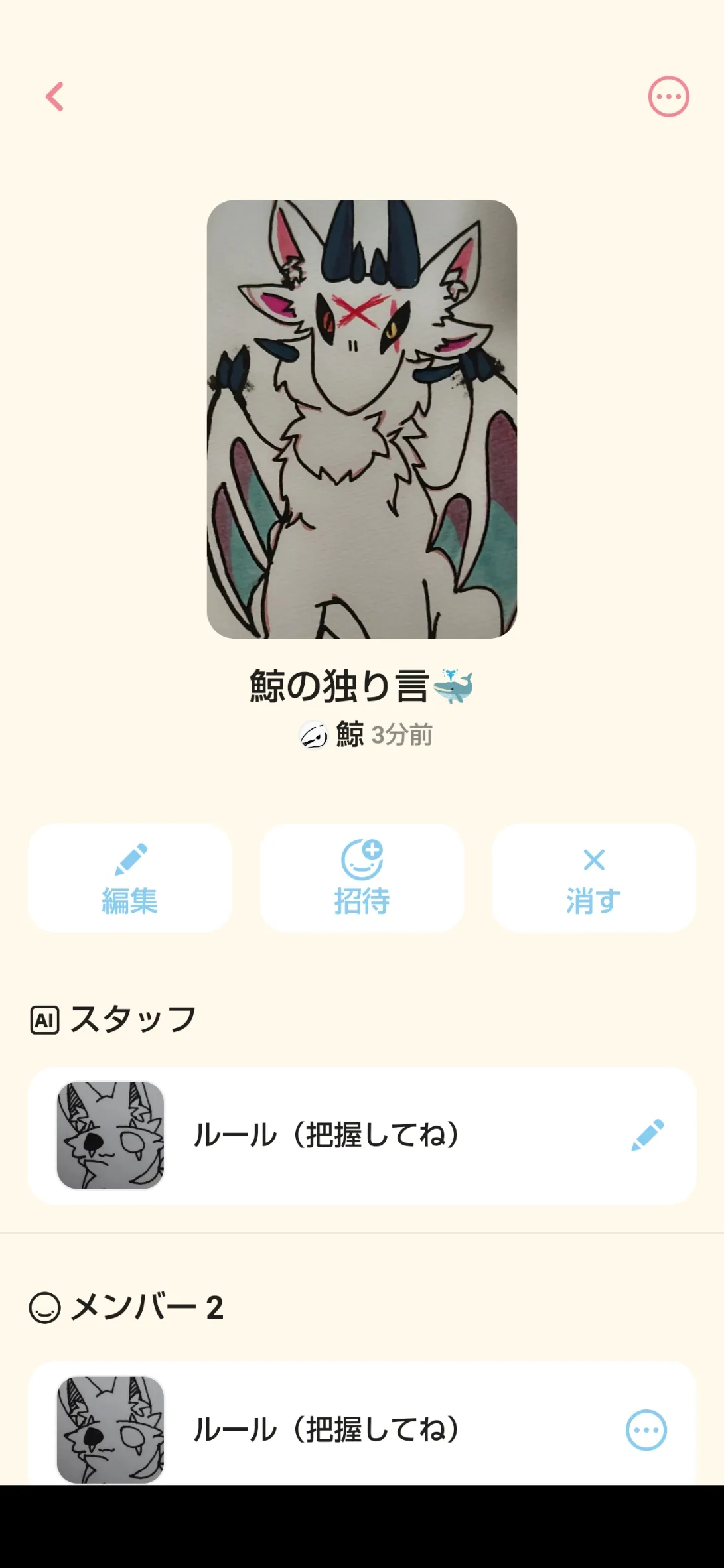Invite someone with the 招待 button
Screen dimensions: 724x1568
pyautogui.click(x=362, y=878)
